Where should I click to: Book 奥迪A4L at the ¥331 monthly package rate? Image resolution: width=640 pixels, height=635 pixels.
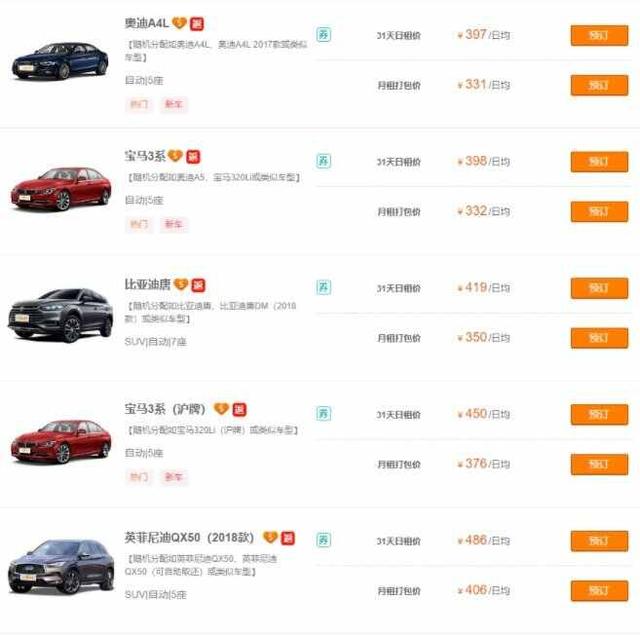point(599,85)
